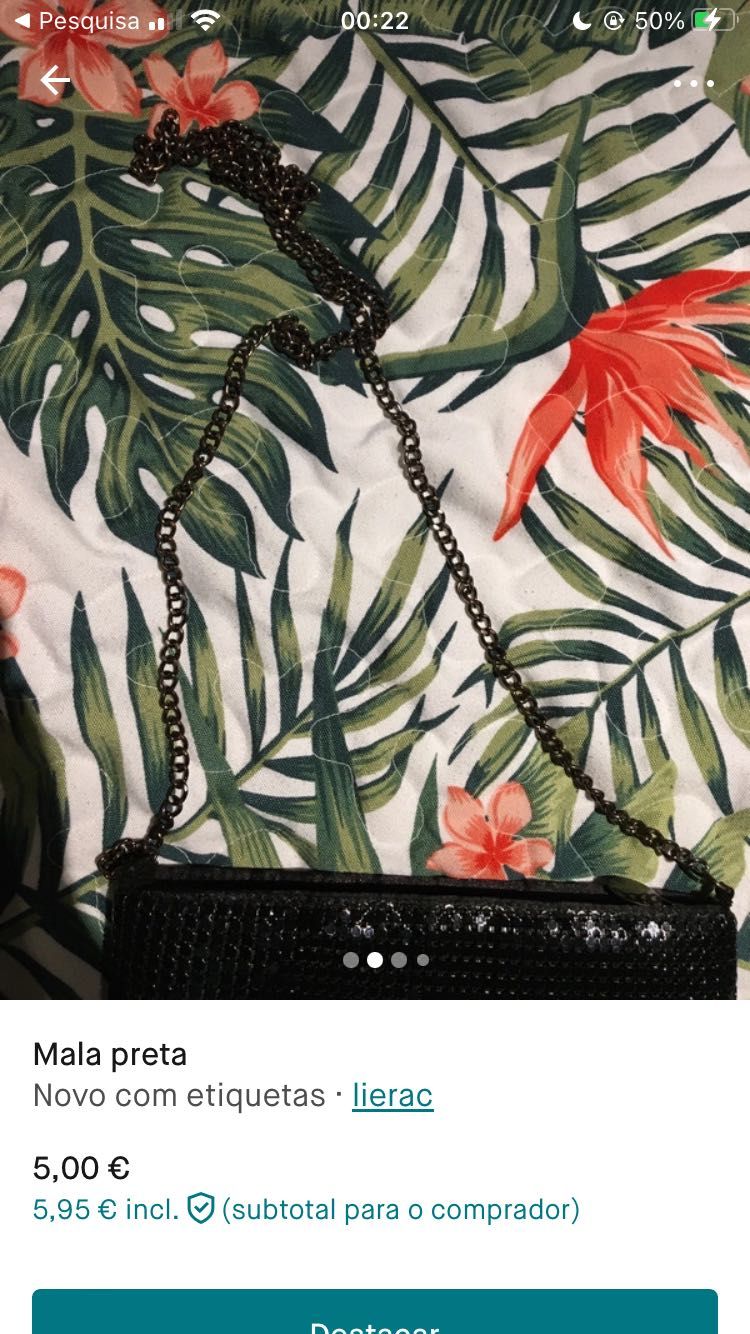Open the three-dot overflow menu
This screenshot has width=750, height=1334.
click(x=693, y=83)
